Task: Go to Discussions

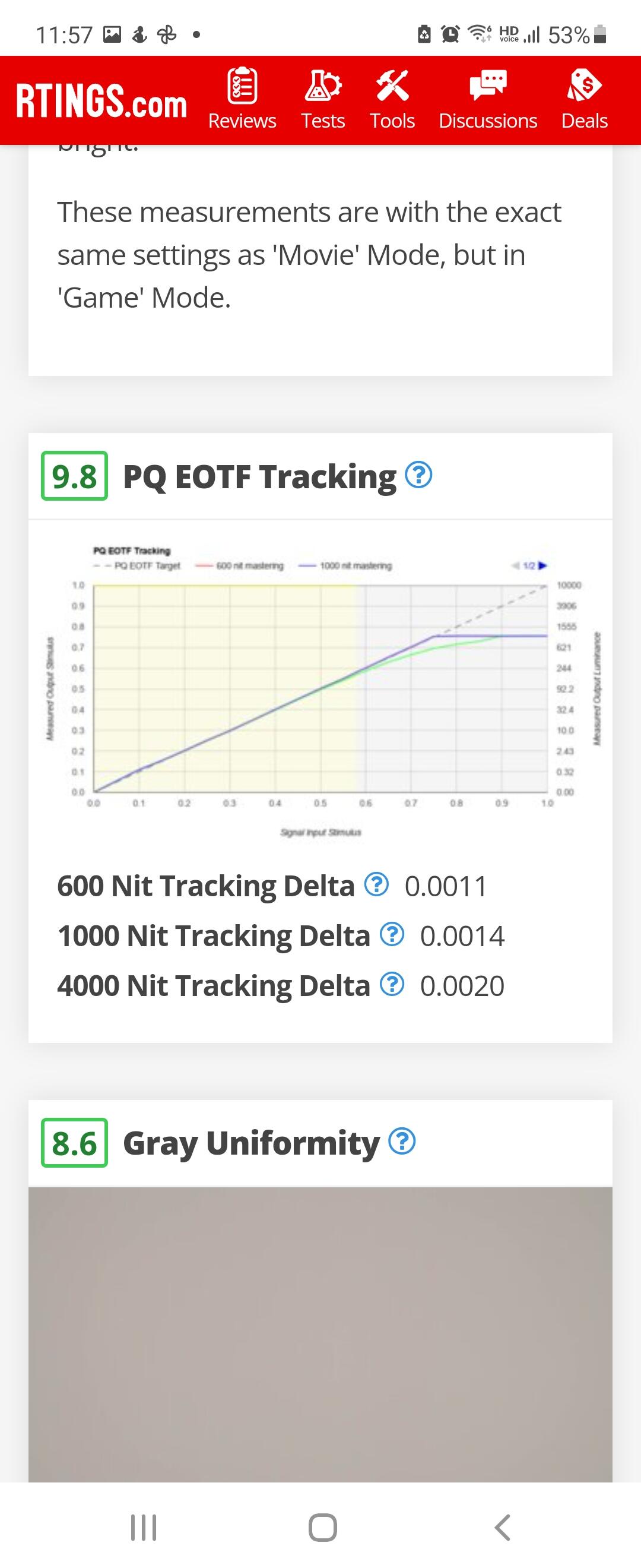Action: 488,100
